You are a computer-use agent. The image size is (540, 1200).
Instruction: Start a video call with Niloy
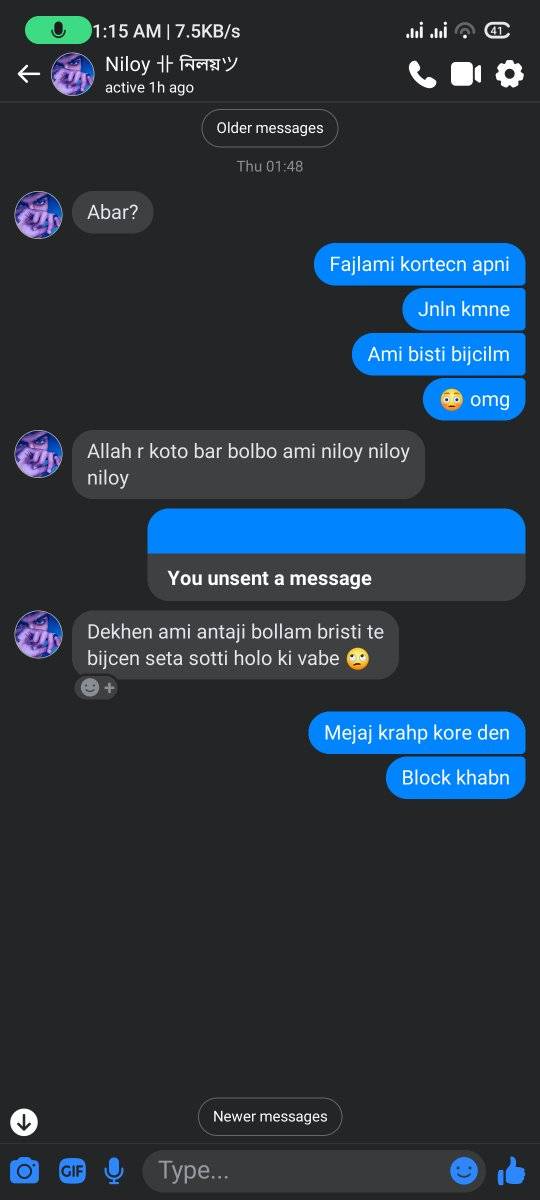tap(466, 74)
